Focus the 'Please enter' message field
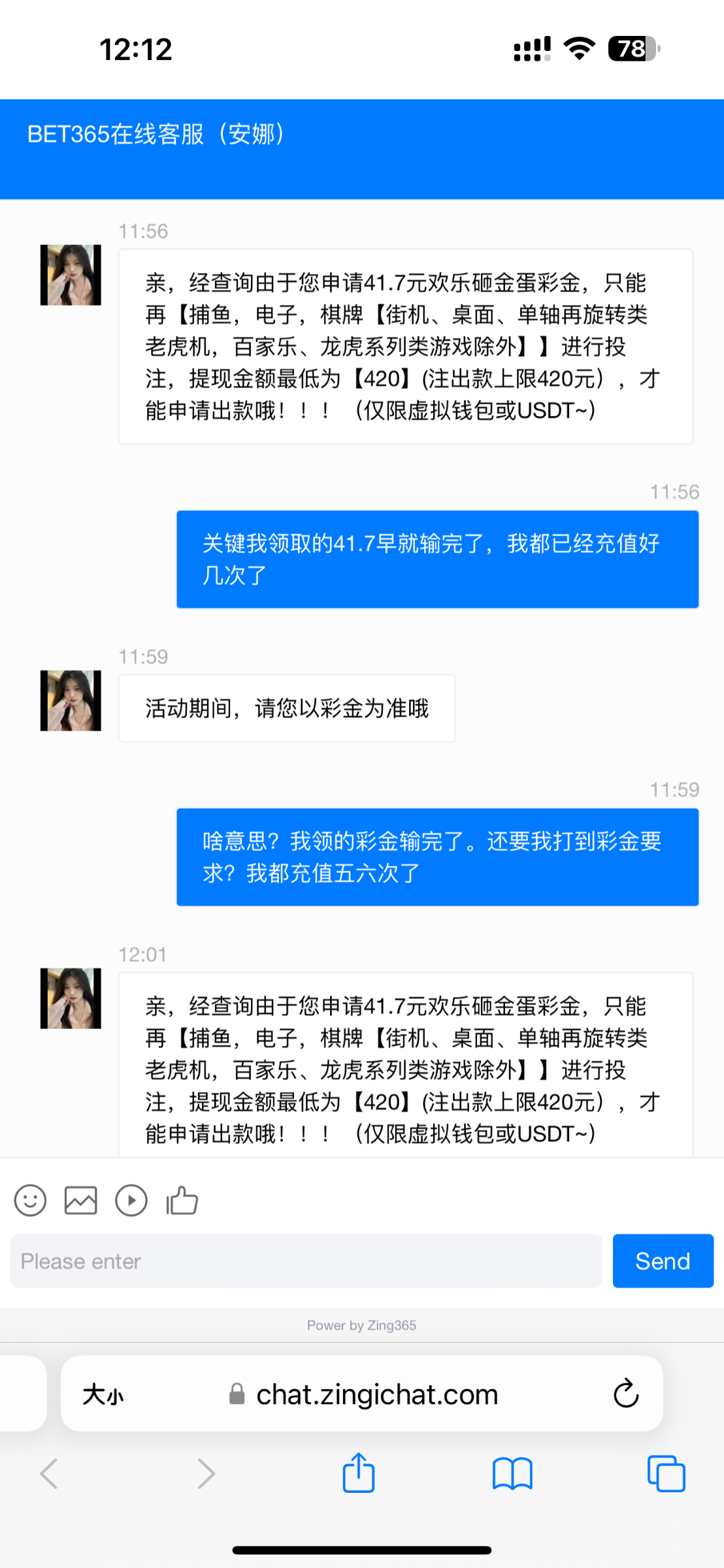Screen dimensions: 724x1568 (306, 1261)
